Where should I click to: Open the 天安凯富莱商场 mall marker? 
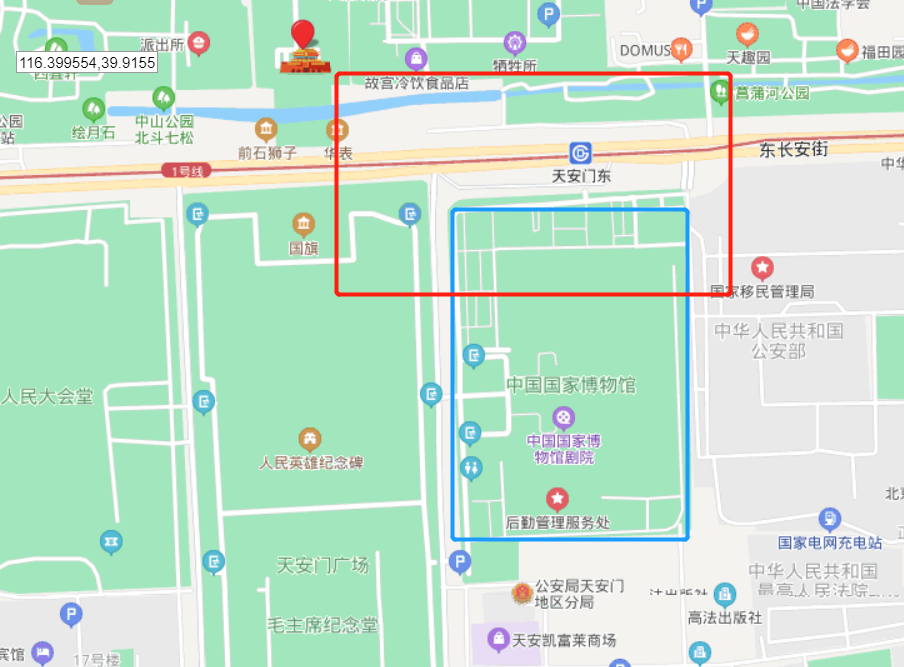[x=498, y=639]
